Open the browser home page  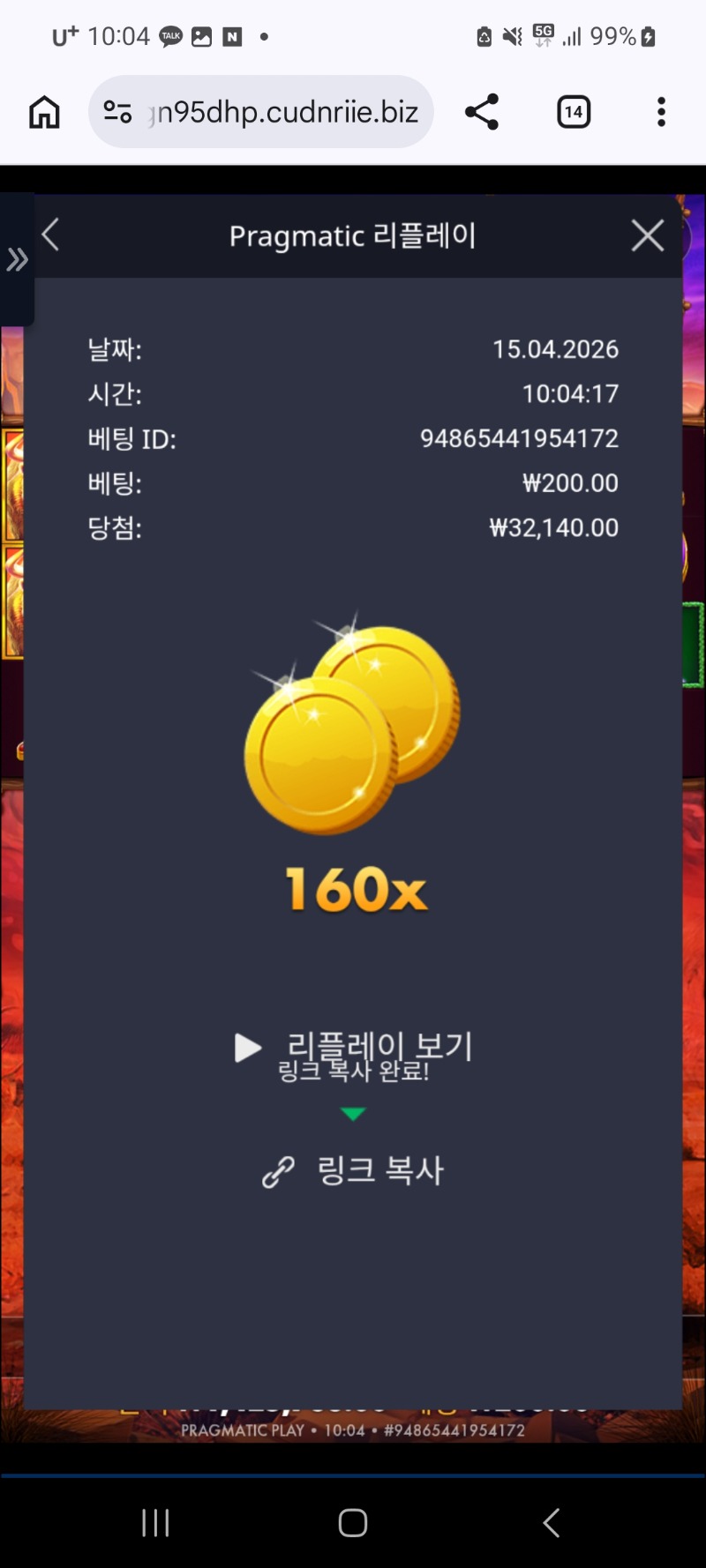point(44,112)
